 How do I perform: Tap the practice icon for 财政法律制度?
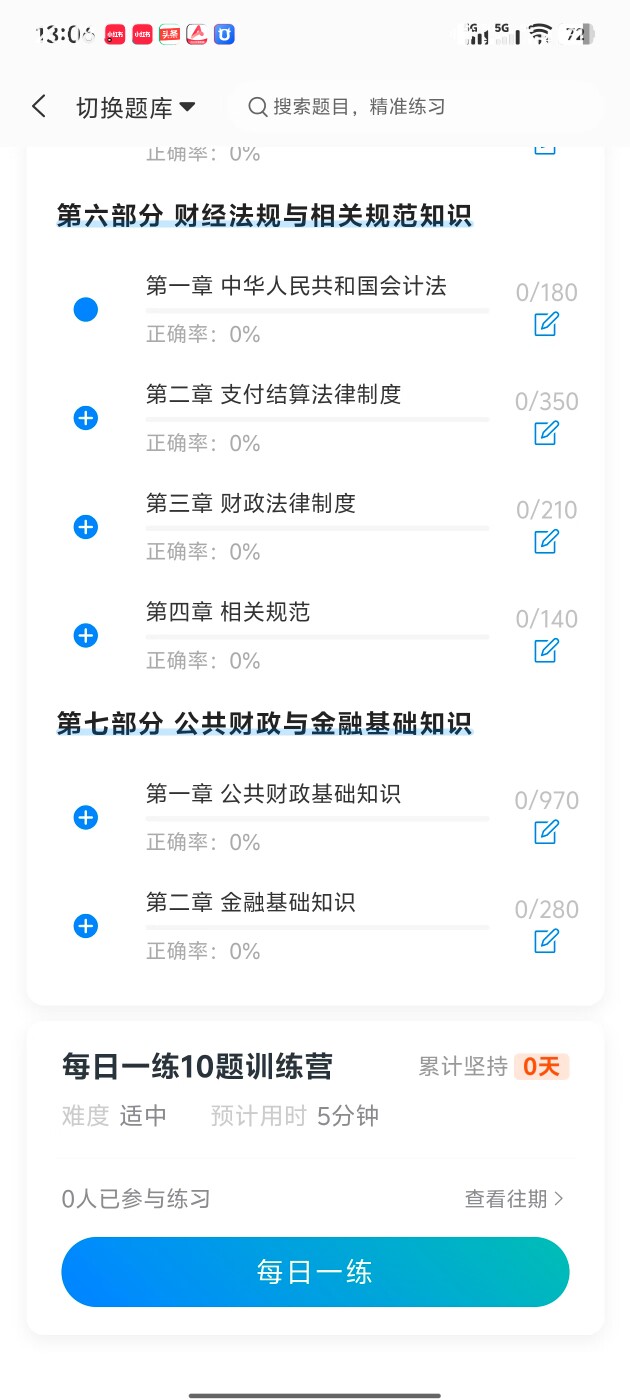(546, 542)
